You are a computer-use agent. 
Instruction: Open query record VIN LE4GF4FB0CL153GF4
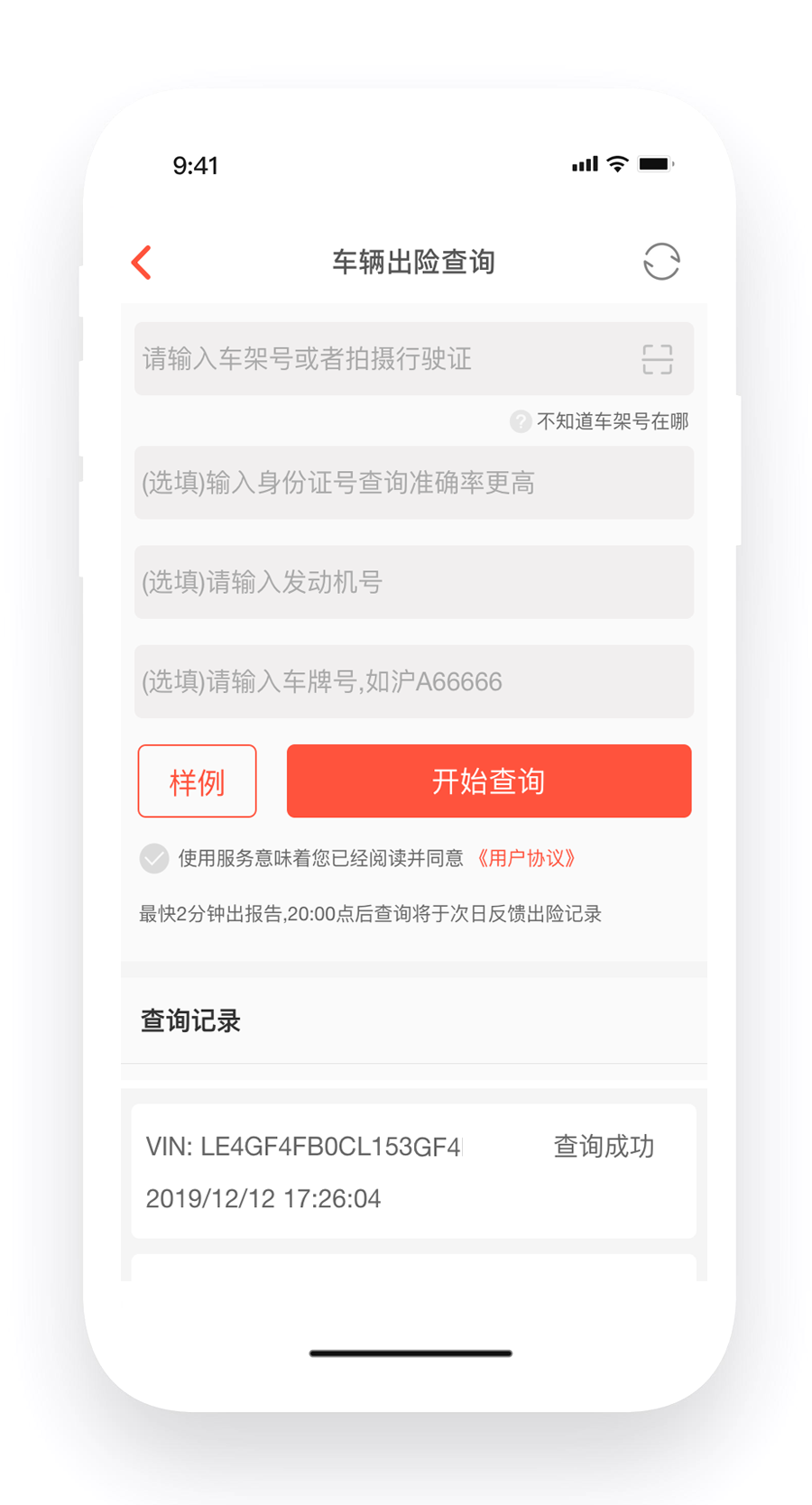[413, 1171]
